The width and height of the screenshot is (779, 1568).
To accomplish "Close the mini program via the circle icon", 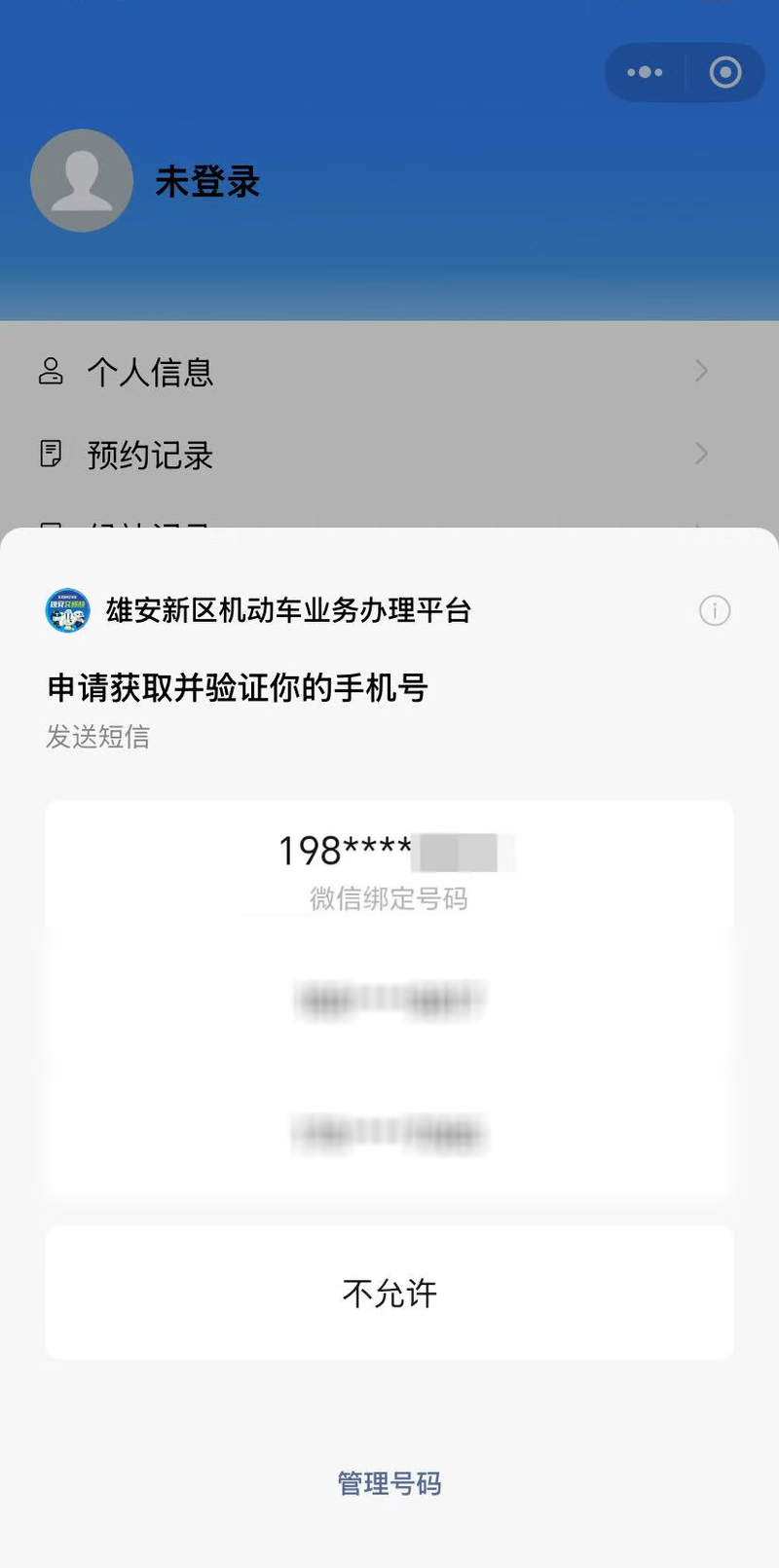I will [x=725, y=72].
